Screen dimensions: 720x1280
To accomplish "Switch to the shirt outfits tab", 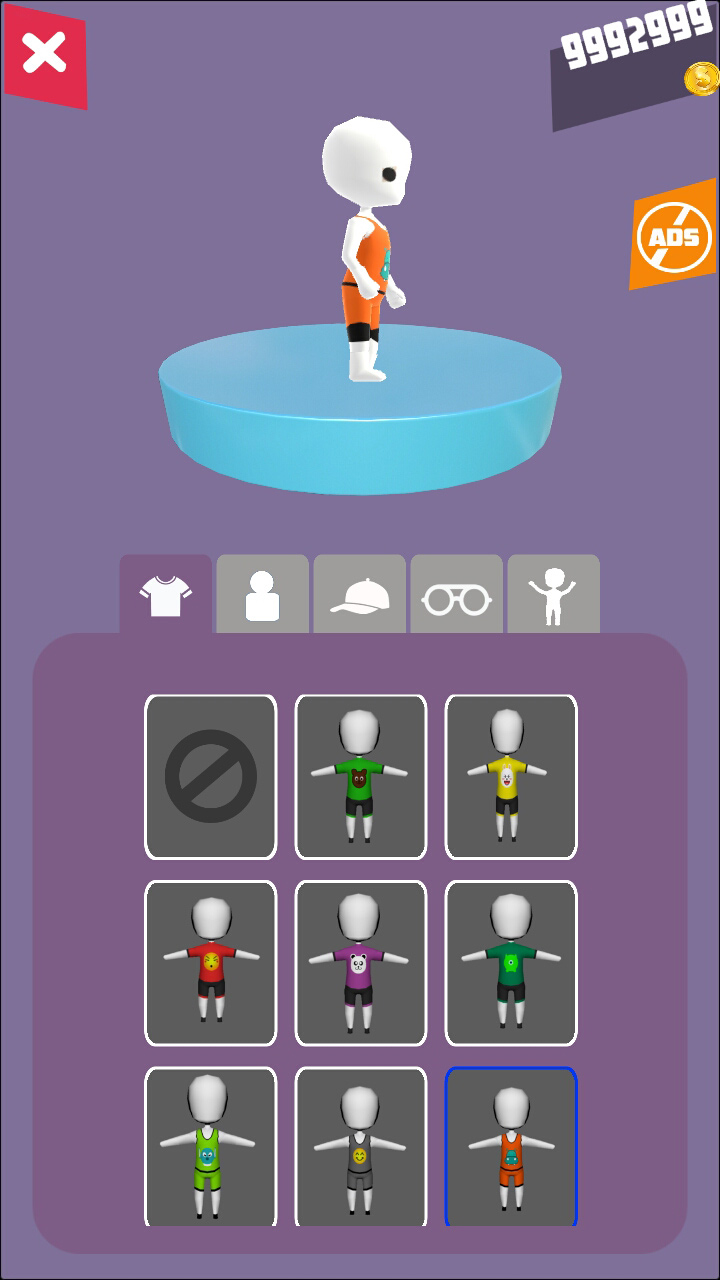I will 166,596.
